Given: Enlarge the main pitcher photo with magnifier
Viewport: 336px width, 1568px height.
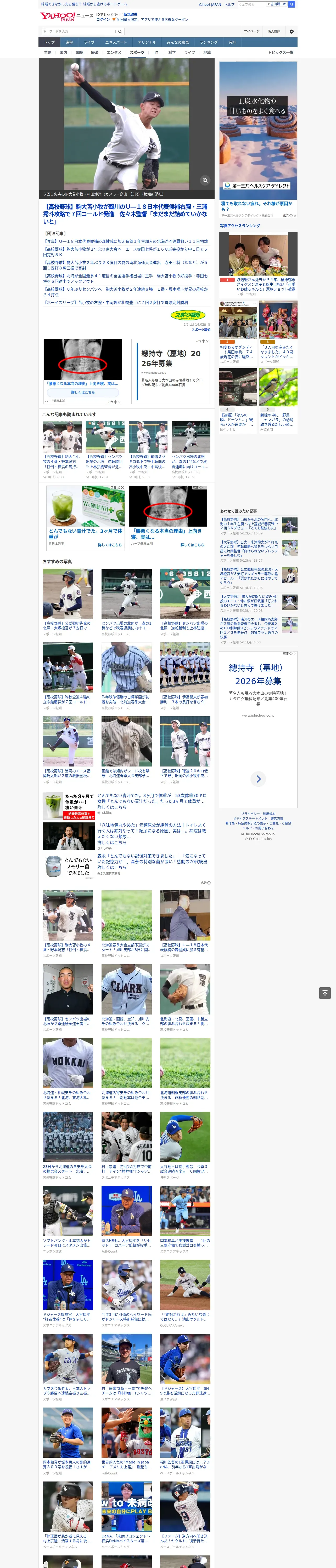Looking at the screenshot, I should pos(205,180).
